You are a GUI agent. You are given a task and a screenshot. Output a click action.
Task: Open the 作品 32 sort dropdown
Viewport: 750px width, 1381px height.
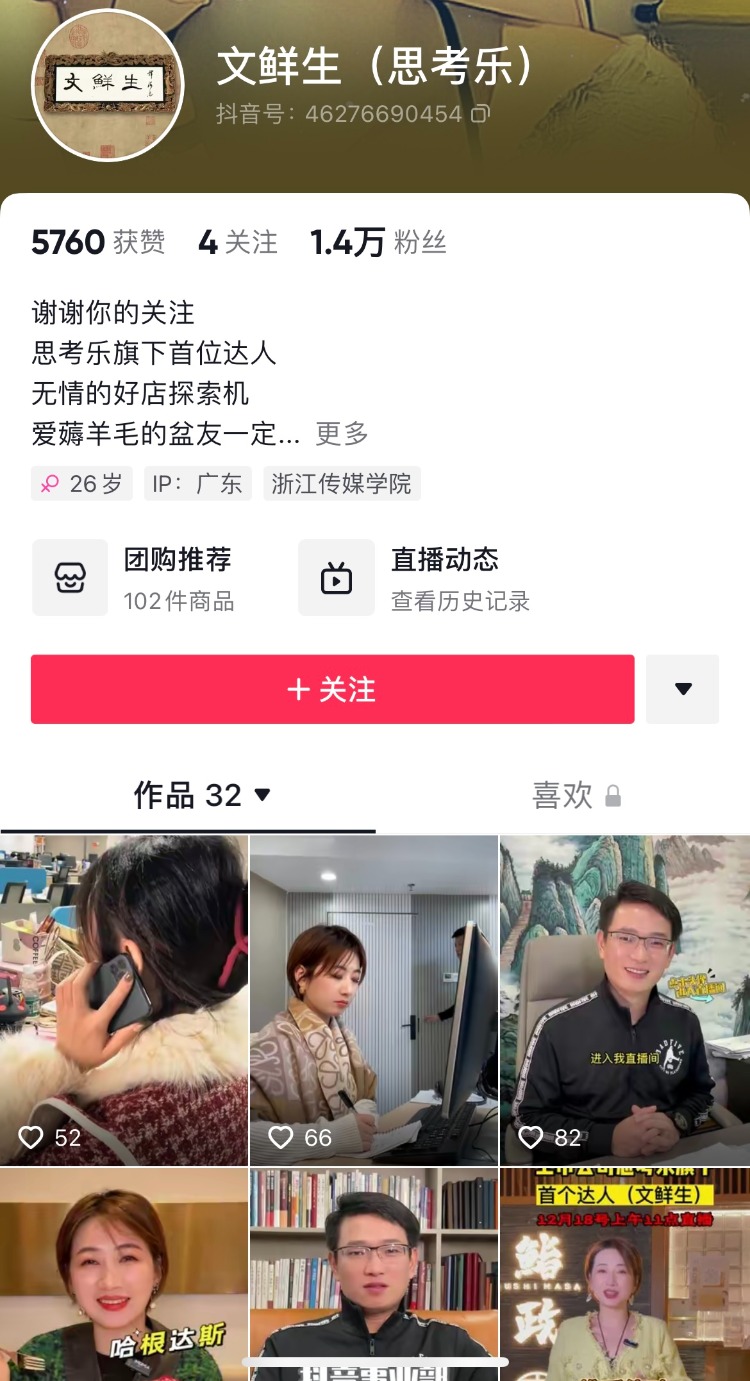[263, 795]
